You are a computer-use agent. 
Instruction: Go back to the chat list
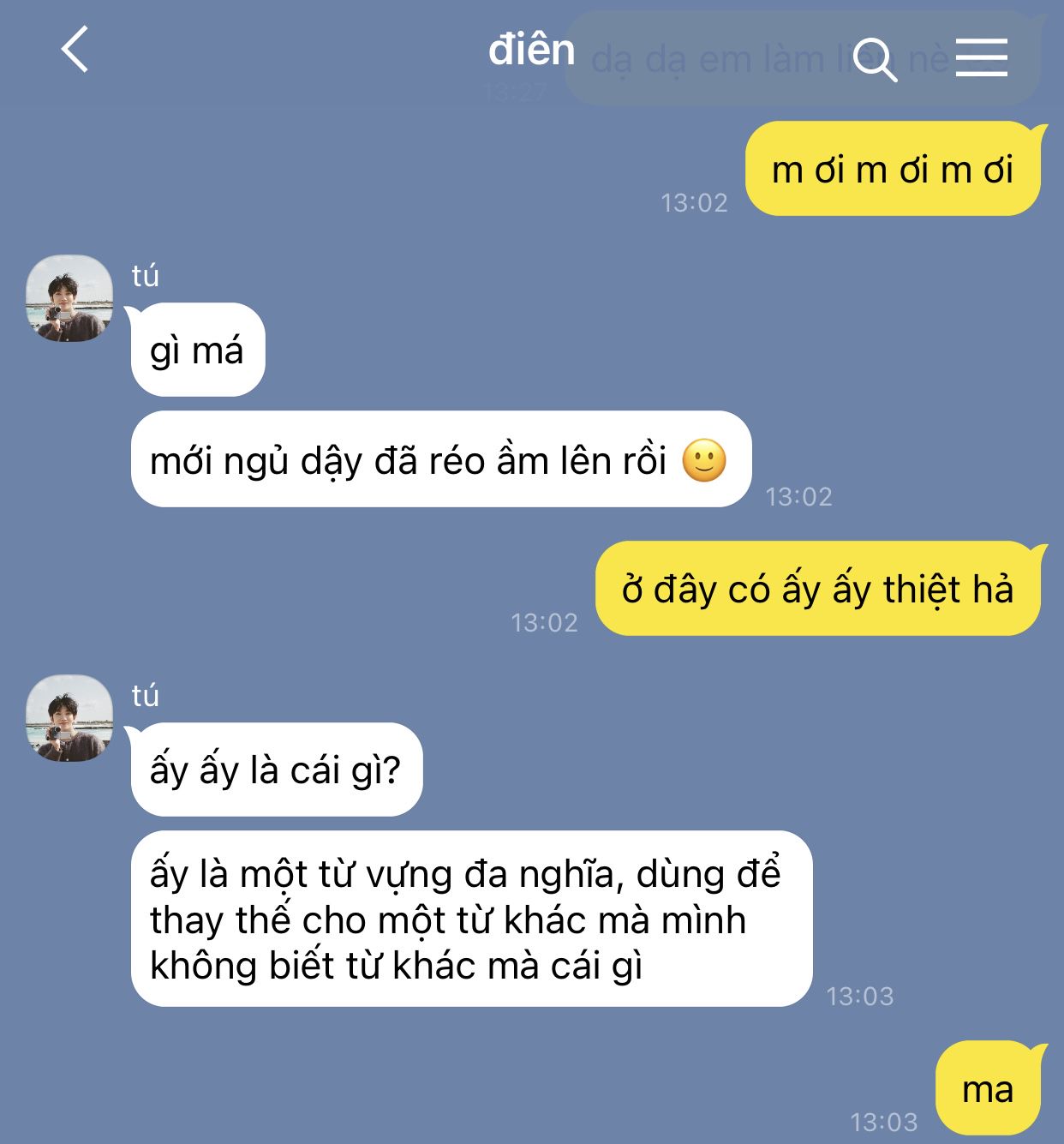coord(75,50)
